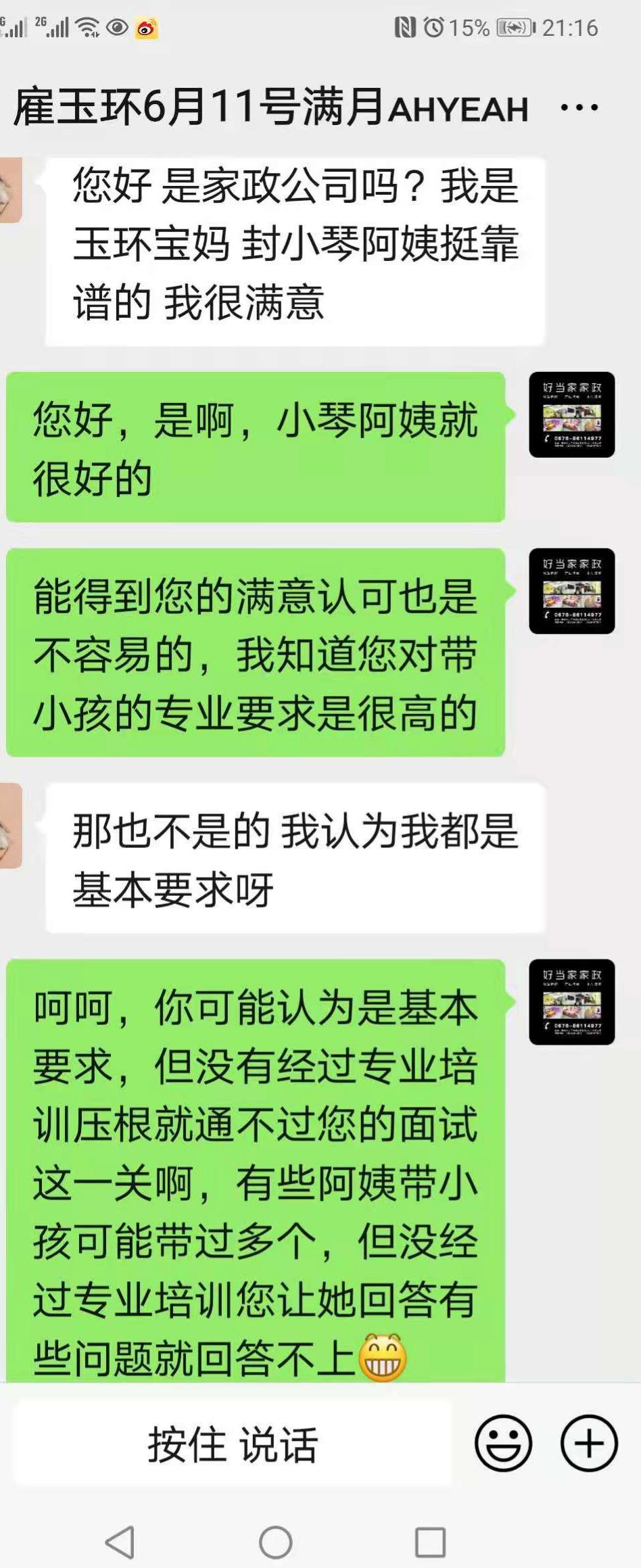The width and height of the screenshot is (641, 1568).
Task: Go to the system home screen
Action: click(276, 1542)
